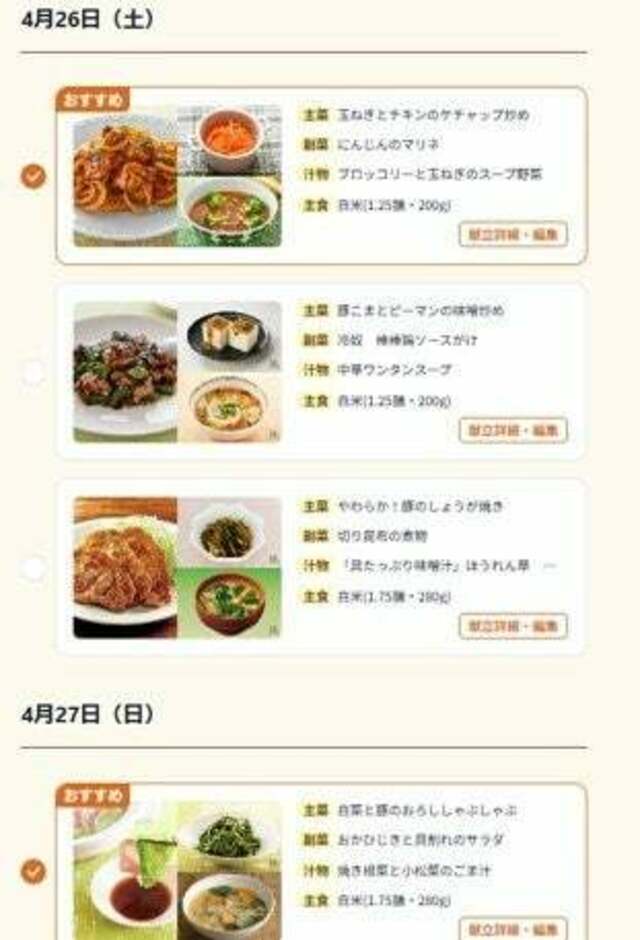Open 献立詳細・編集 for ケチャップ炒め menu
Viewport: 640px width, 940px height.
[513, 235]
